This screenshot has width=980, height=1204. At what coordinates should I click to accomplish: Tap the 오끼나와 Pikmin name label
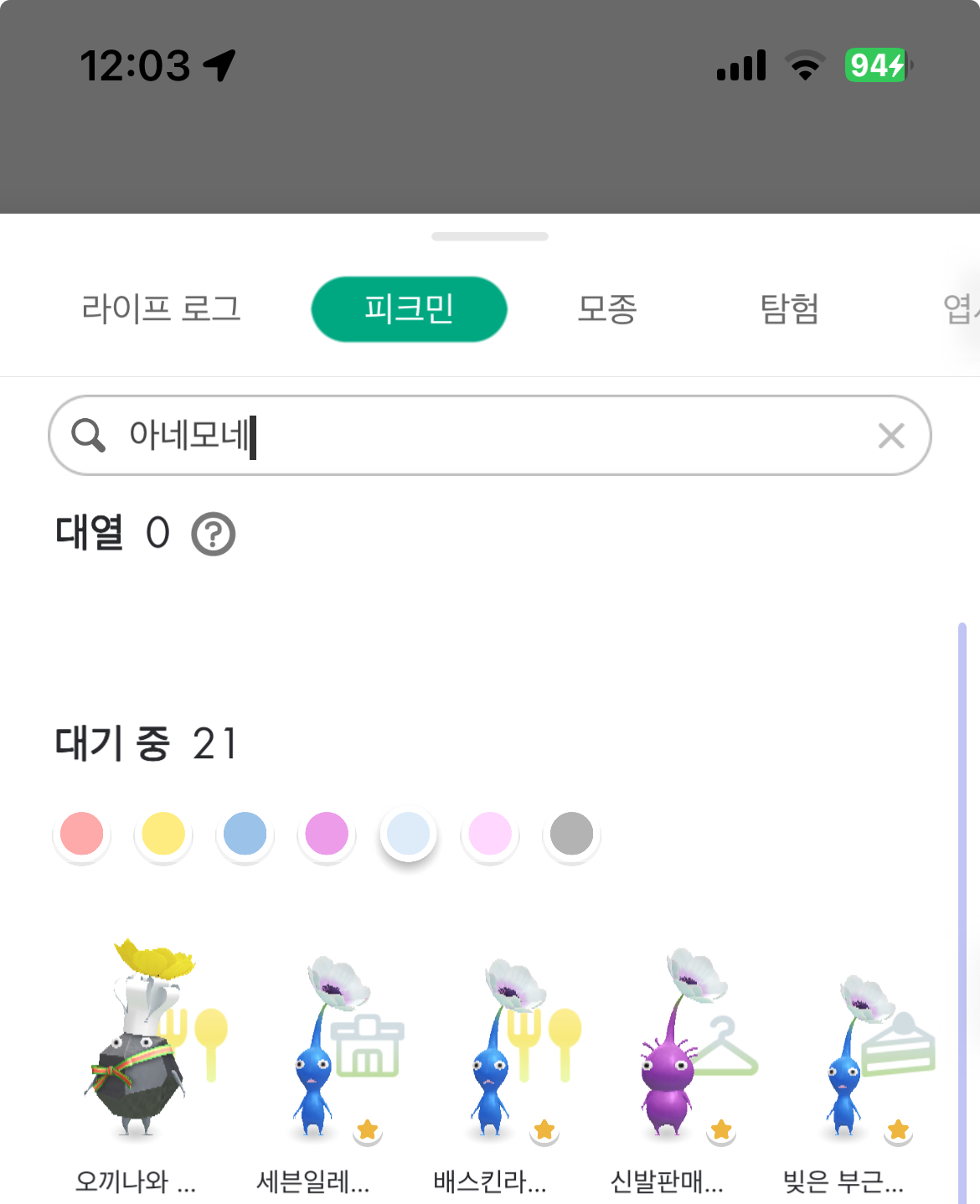pos(134,1183)
